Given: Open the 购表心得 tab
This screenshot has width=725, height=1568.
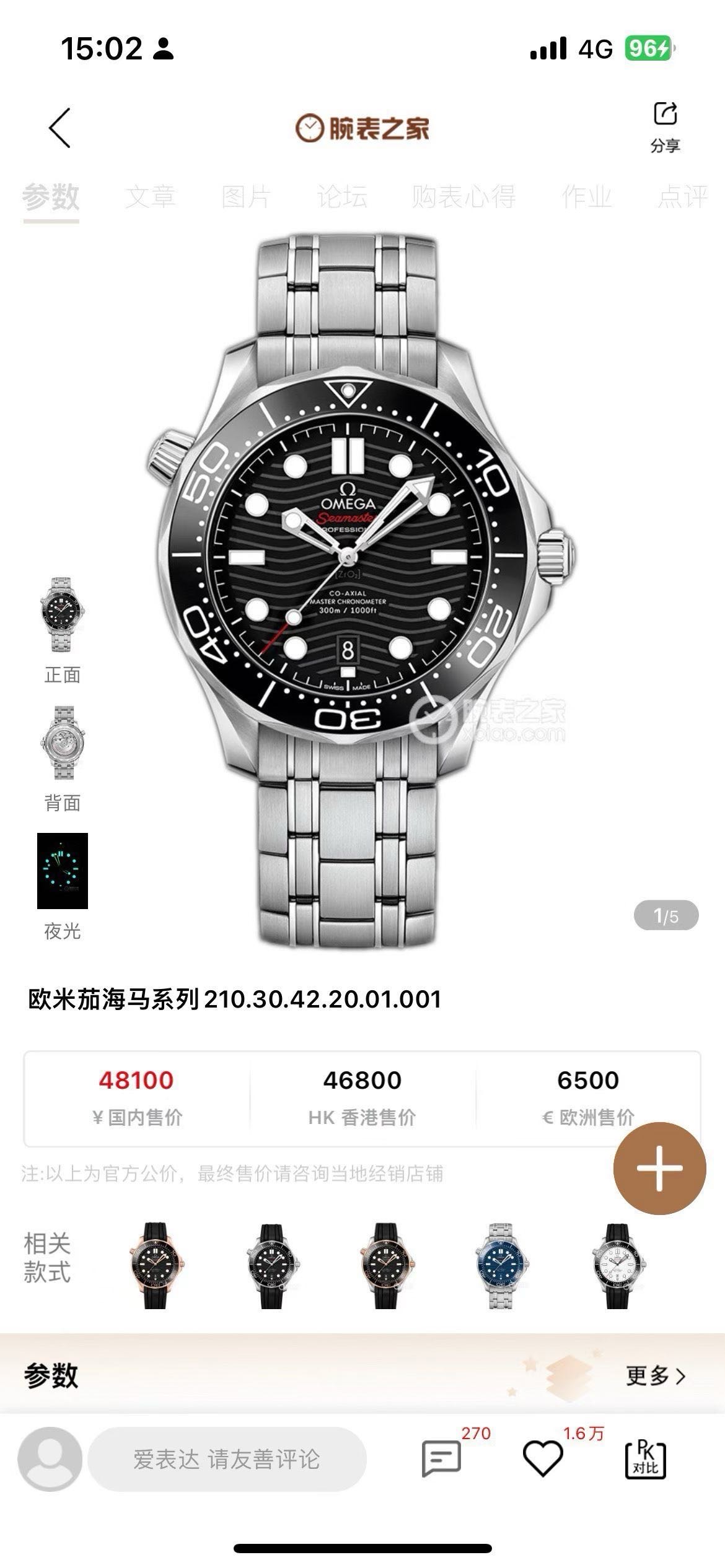Looking at the screenshot, I should 464,197.
